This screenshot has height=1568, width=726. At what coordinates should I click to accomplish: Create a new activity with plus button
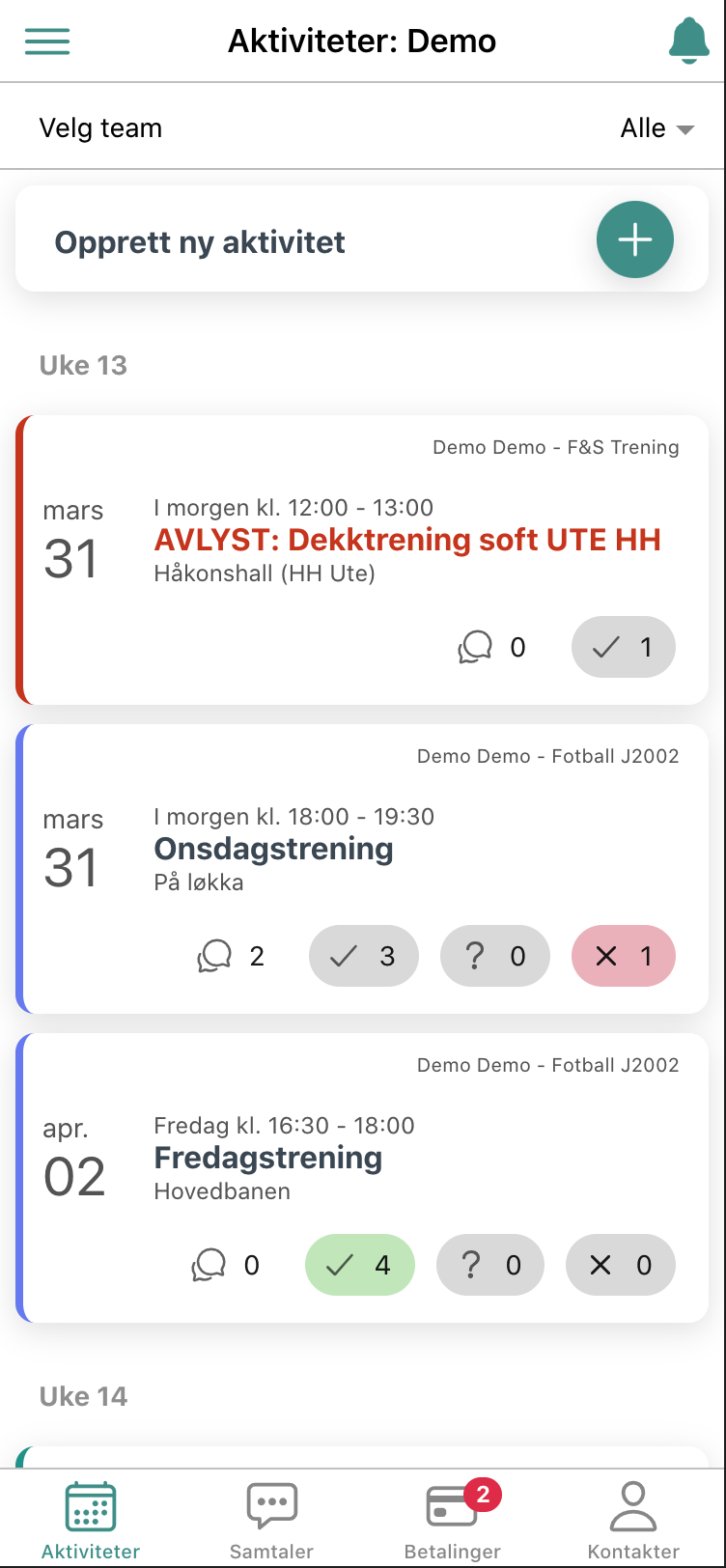pos(634,239)
